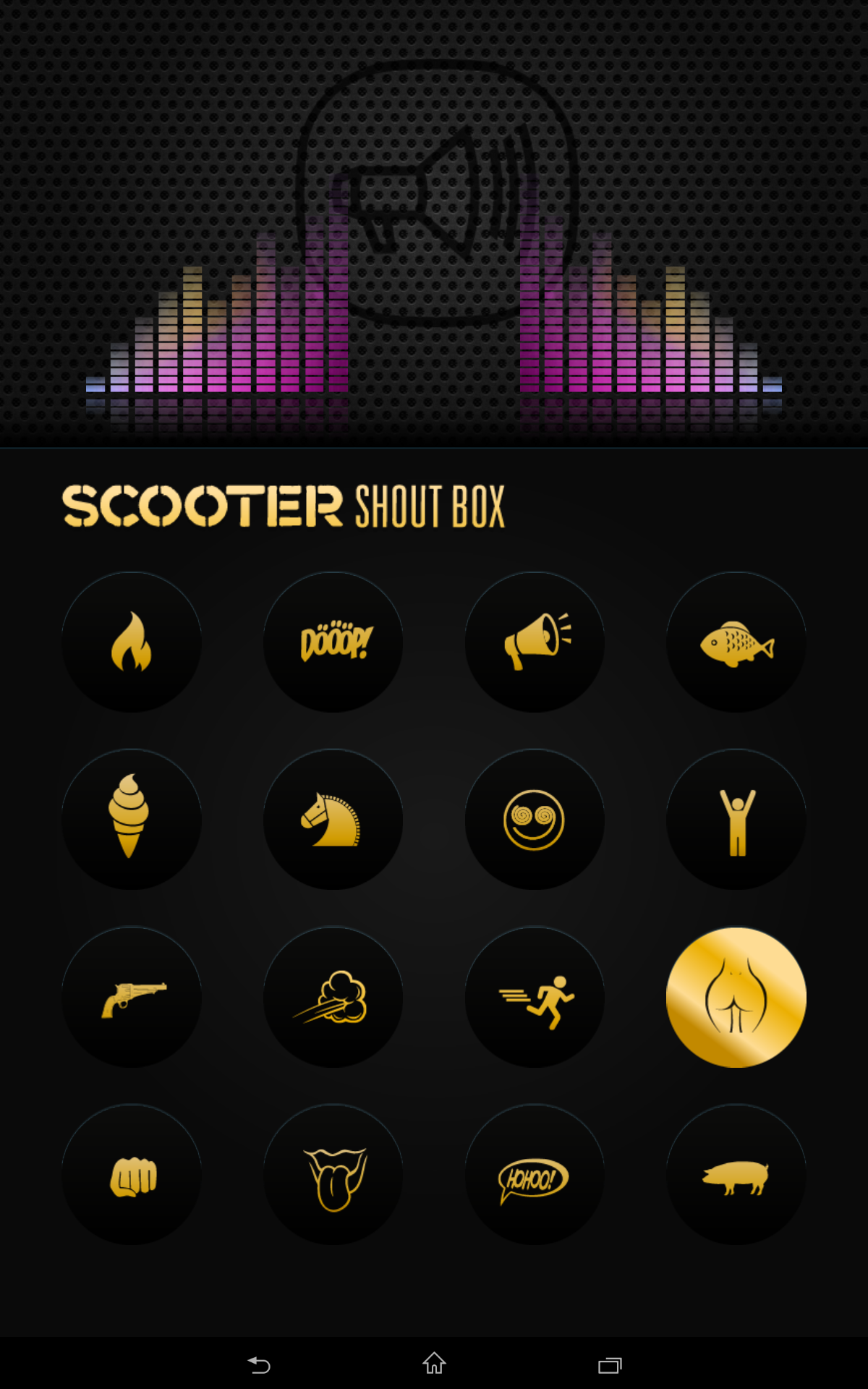Trigger the pig sound button
This screenshot has height=1389, width=868.
click(736, 1175)
